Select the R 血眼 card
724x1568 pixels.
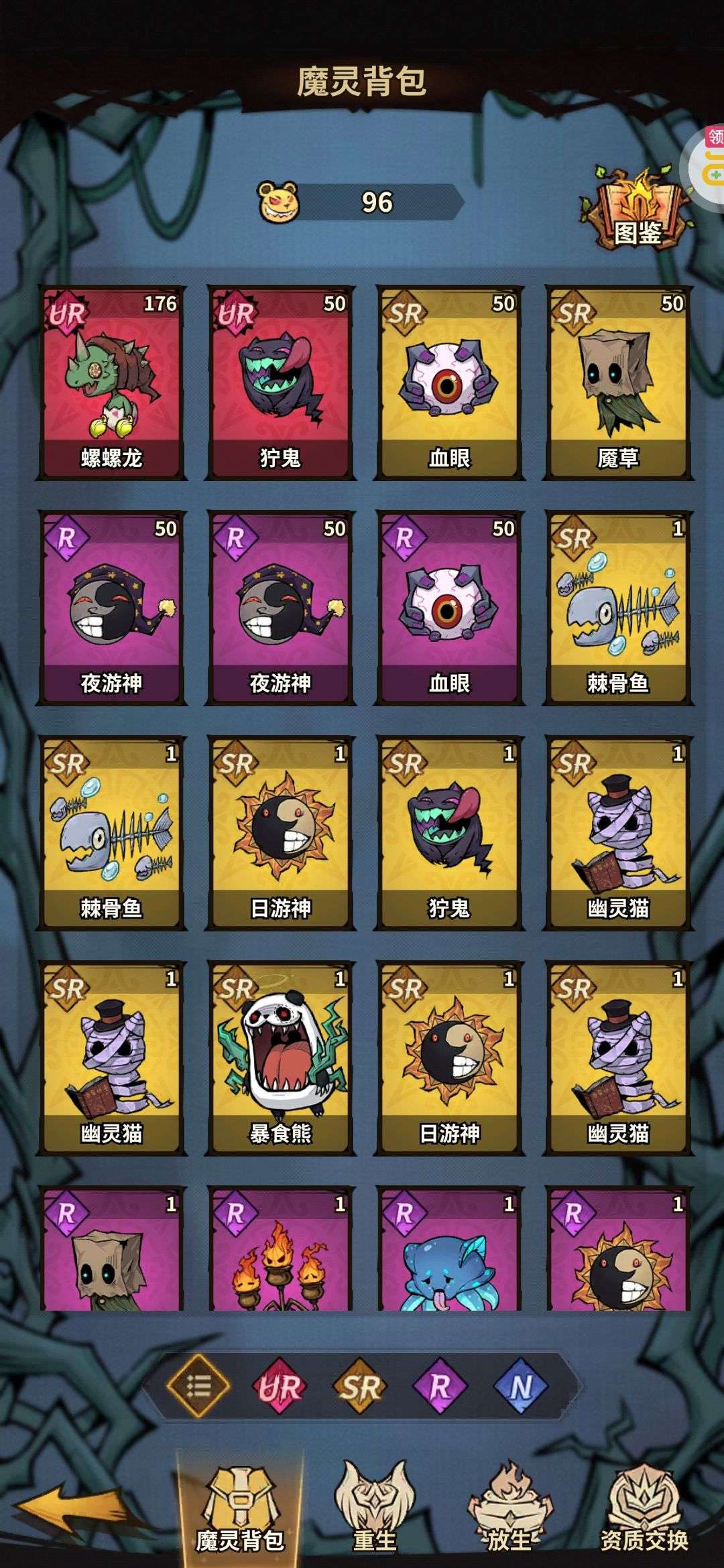[x=449, y=608]
